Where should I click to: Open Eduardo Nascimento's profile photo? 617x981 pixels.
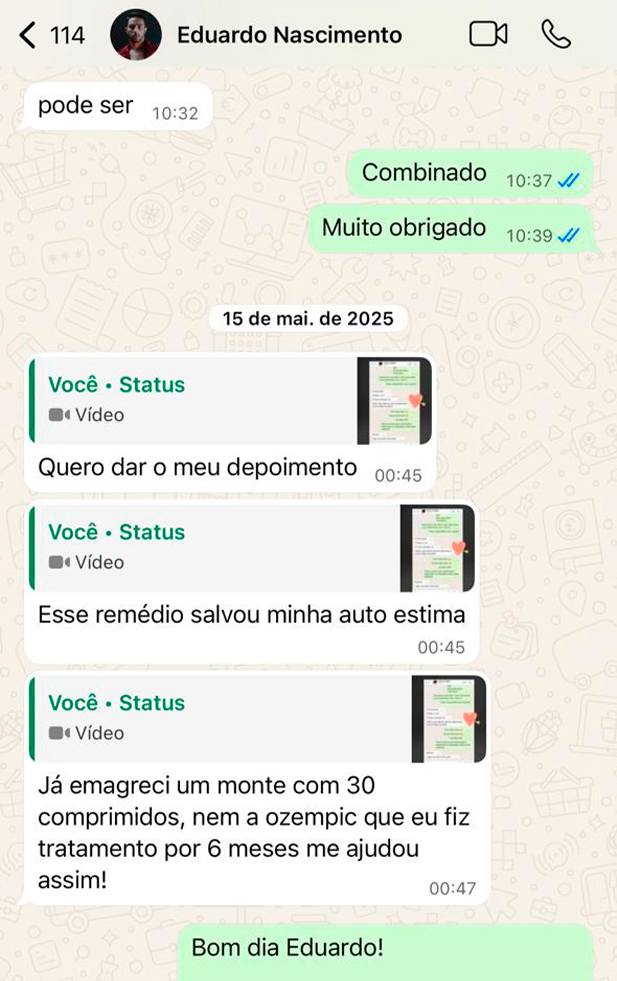tap(135, 36)
